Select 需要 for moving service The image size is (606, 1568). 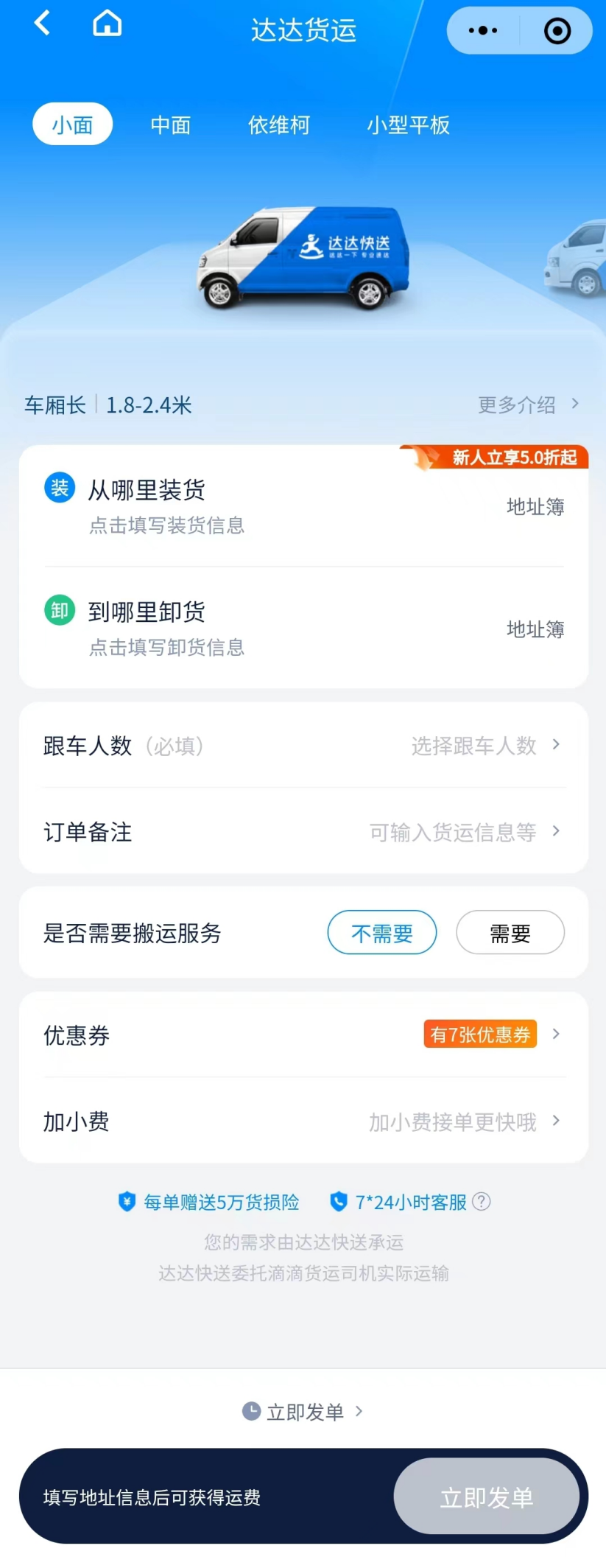(510, 932)
